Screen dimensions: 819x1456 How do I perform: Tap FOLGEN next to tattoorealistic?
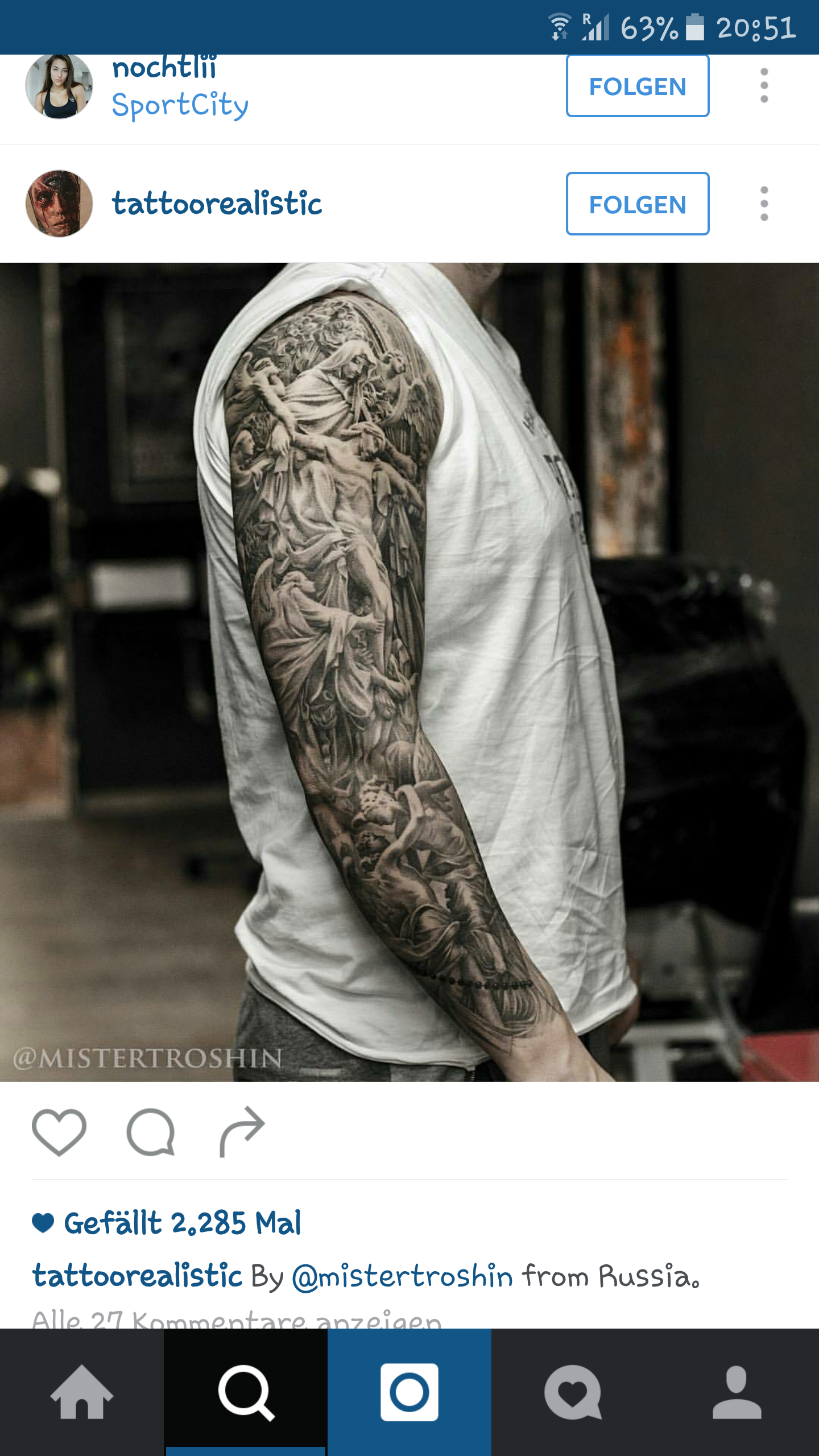[638, 204]
